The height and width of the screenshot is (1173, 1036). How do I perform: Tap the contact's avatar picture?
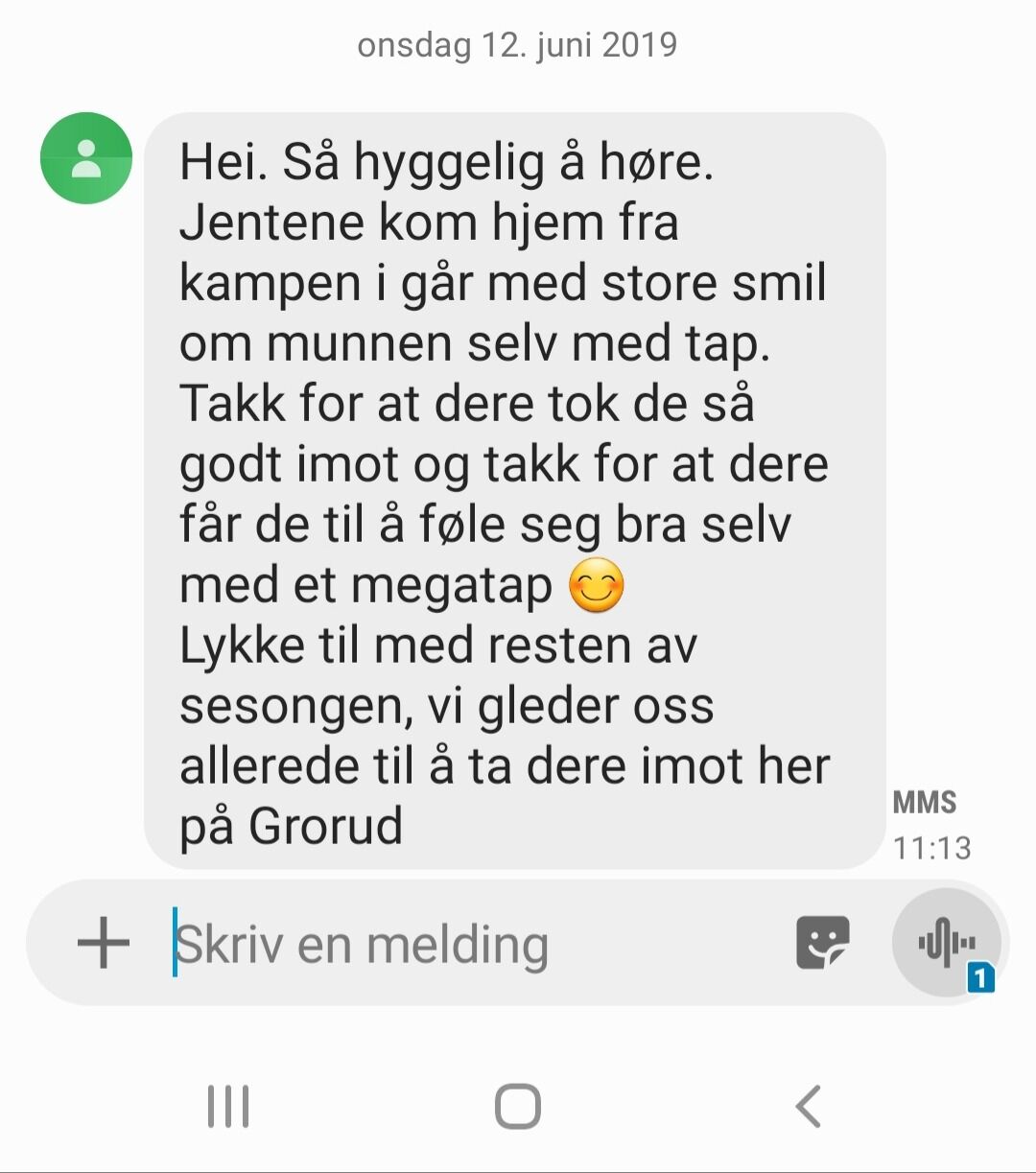click(x=85, y=158)
